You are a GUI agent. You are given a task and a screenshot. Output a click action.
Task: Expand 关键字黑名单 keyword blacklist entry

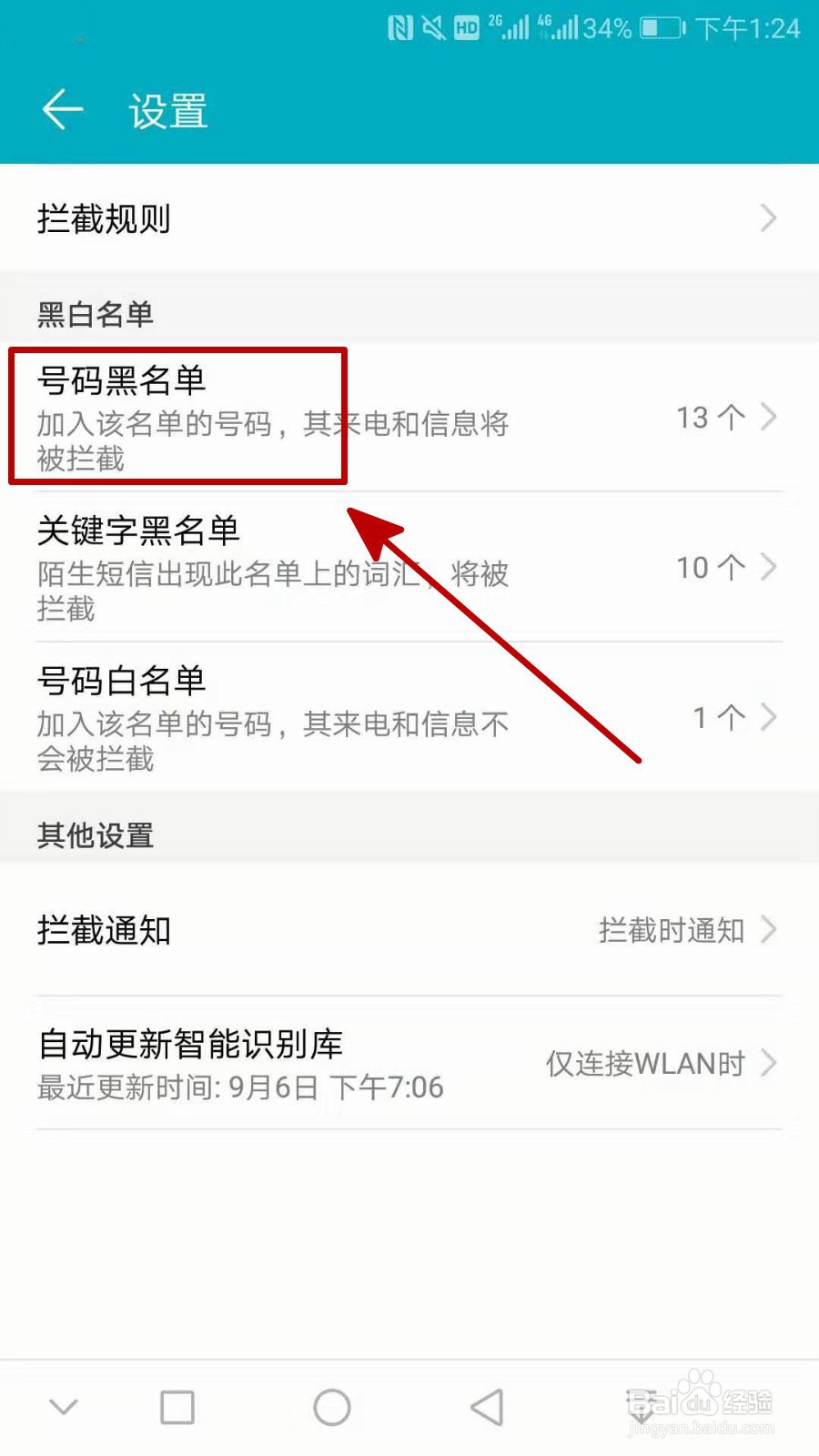[x=273, y=566]
